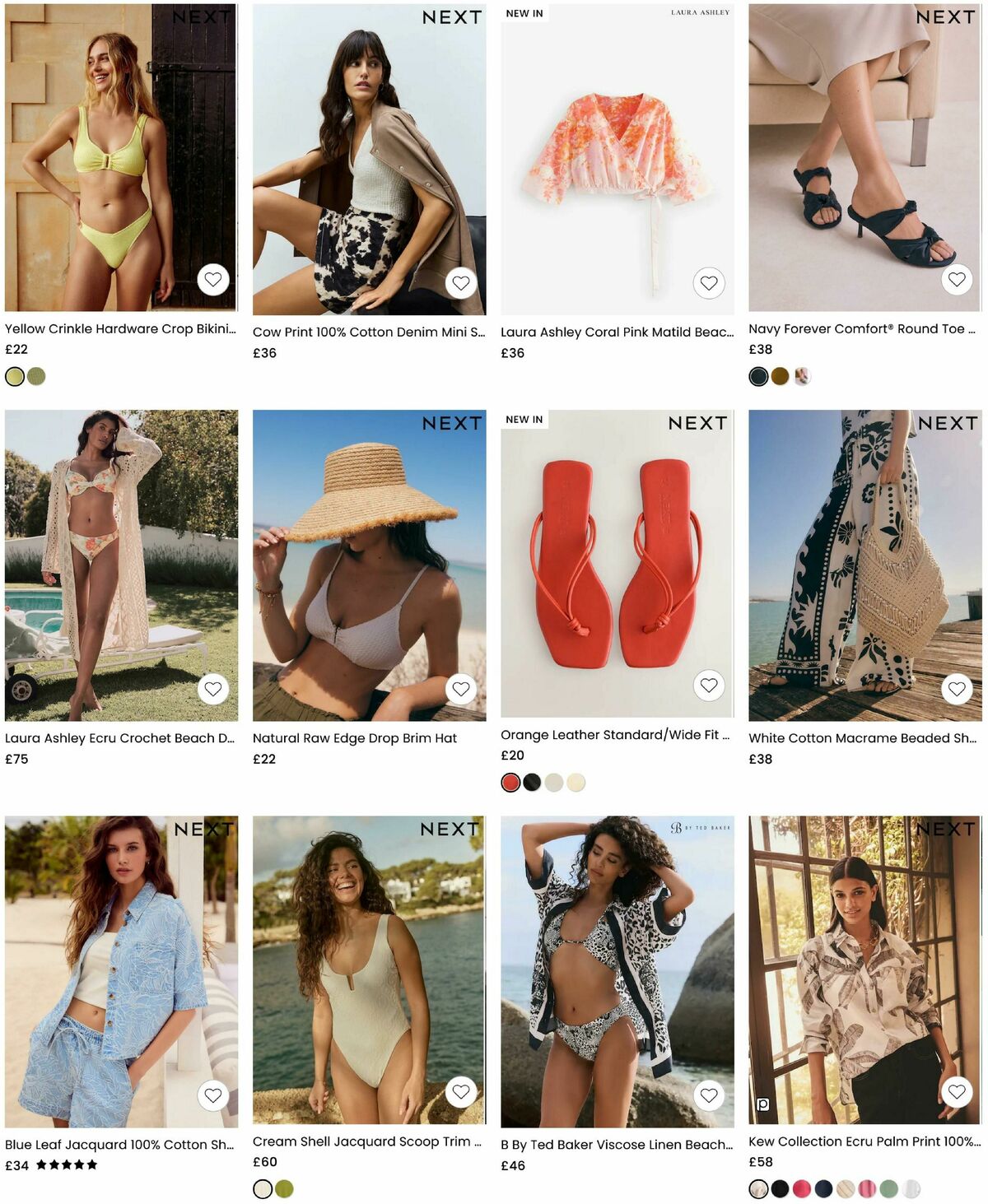Click the heart on the Laura Ashley Matild blouse
This screenshot has width=988, height=1204.
709,285
